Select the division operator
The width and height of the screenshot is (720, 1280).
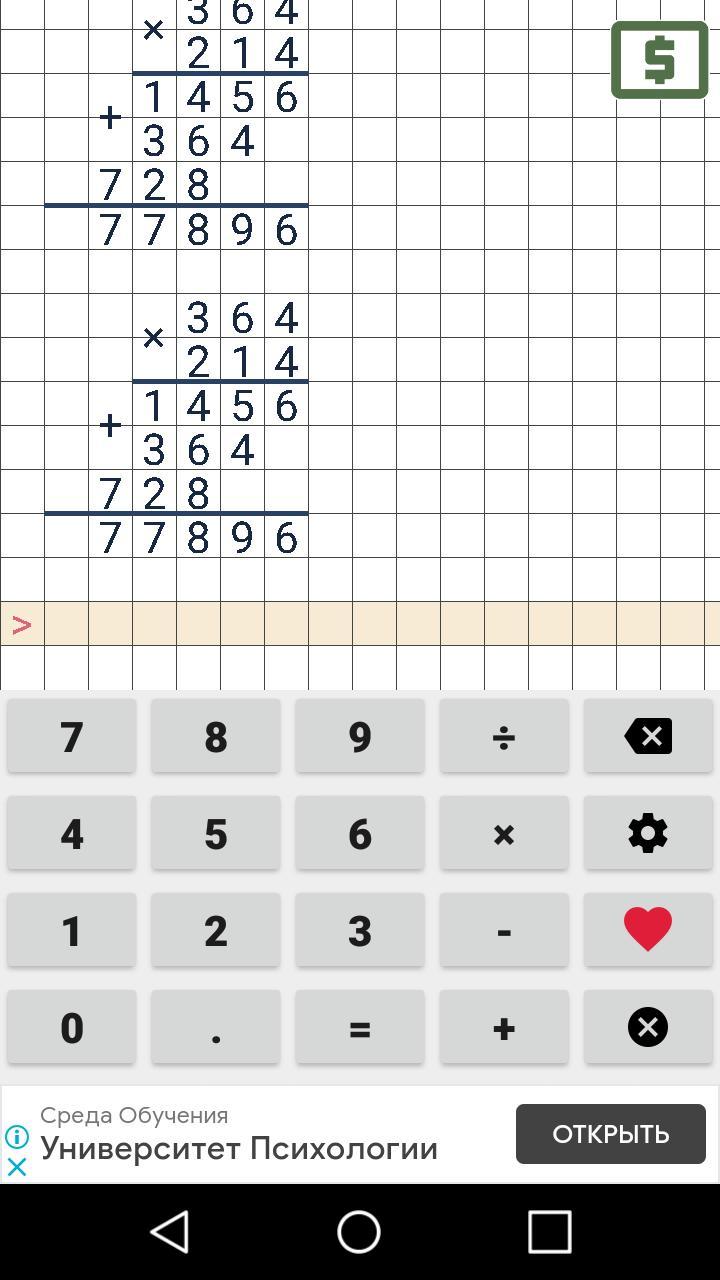click(504, 736)
